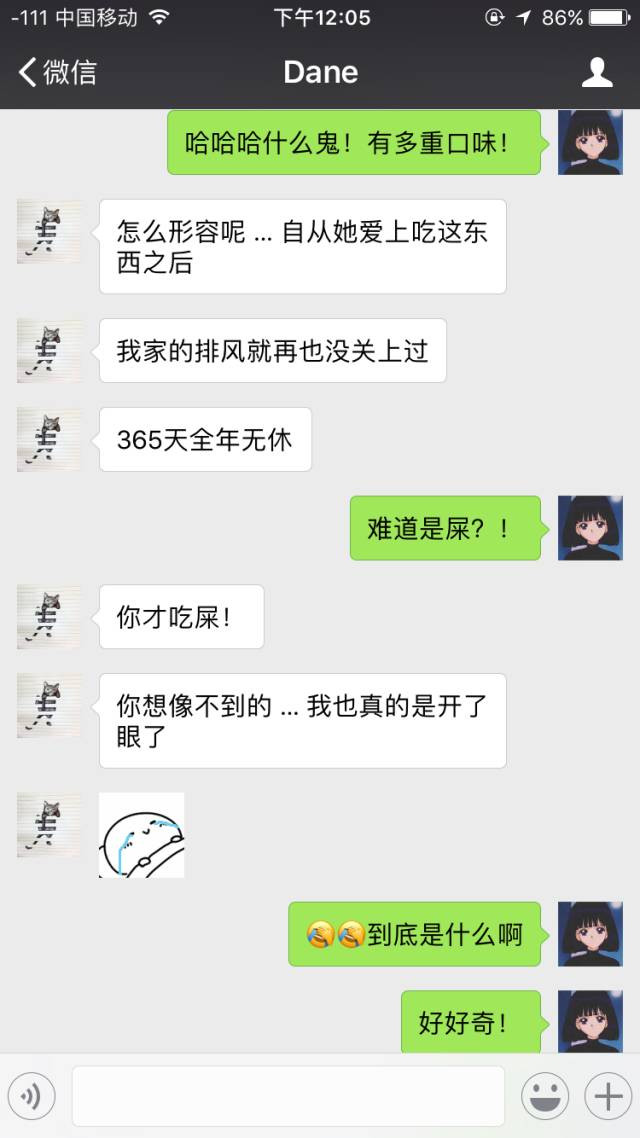Tap Dane's cat avatar beside 365天全年无休
This screenshot has width=640, height=1138.
tap(49, 439)
